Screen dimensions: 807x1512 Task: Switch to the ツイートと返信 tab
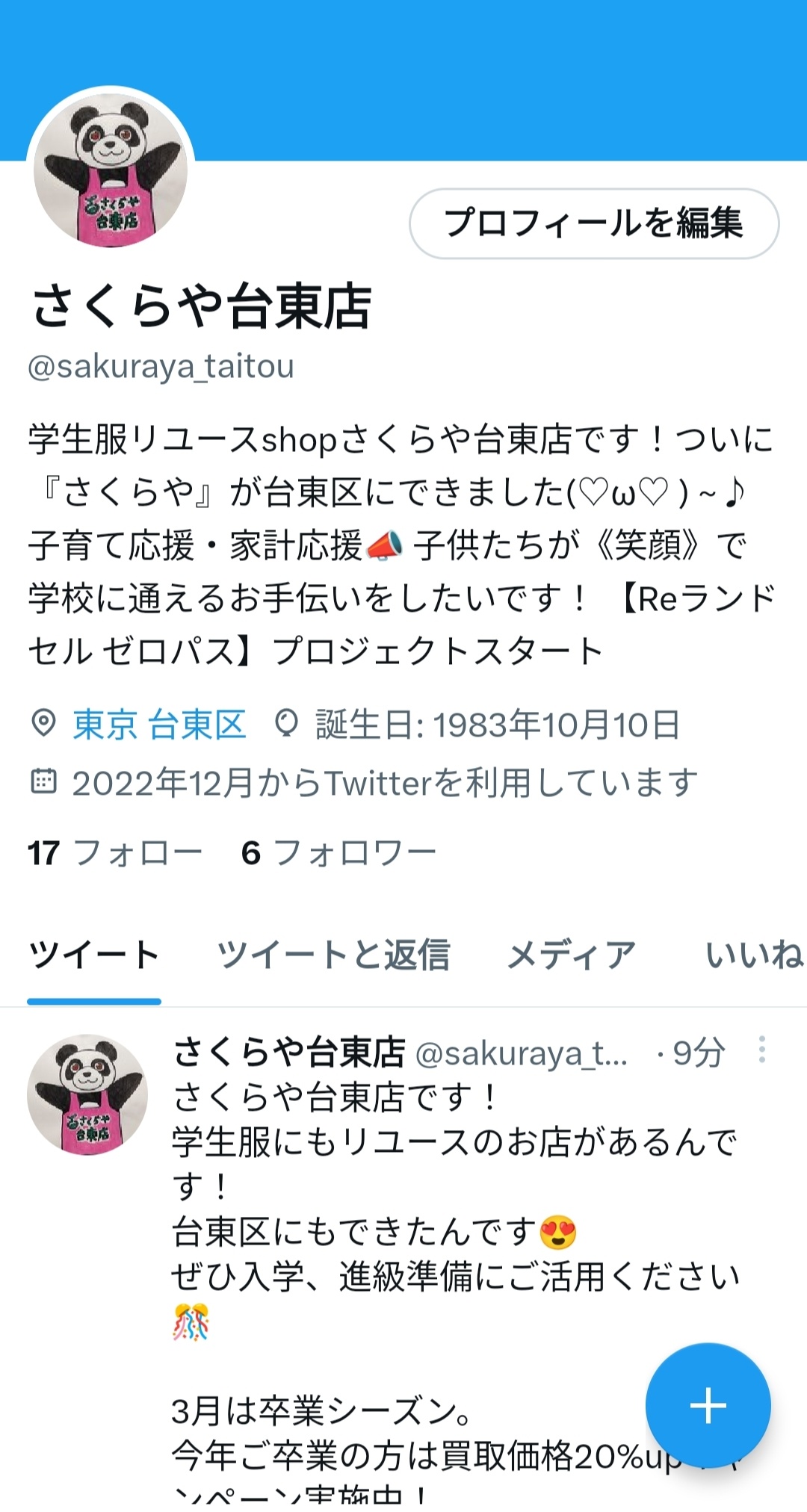pyautogui.click(x=333, y=955)
